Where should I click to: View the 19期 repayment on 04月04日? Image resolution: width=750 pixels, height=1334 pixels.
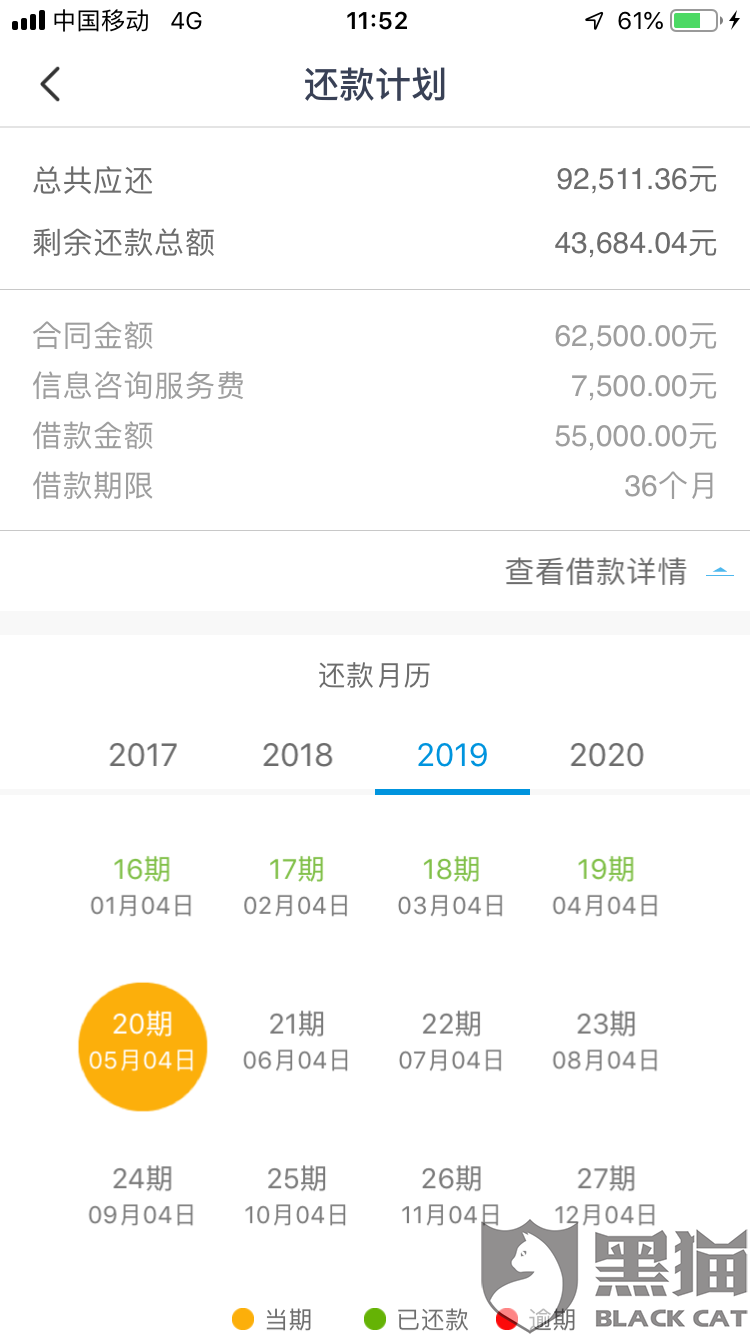tap(606, 887)
